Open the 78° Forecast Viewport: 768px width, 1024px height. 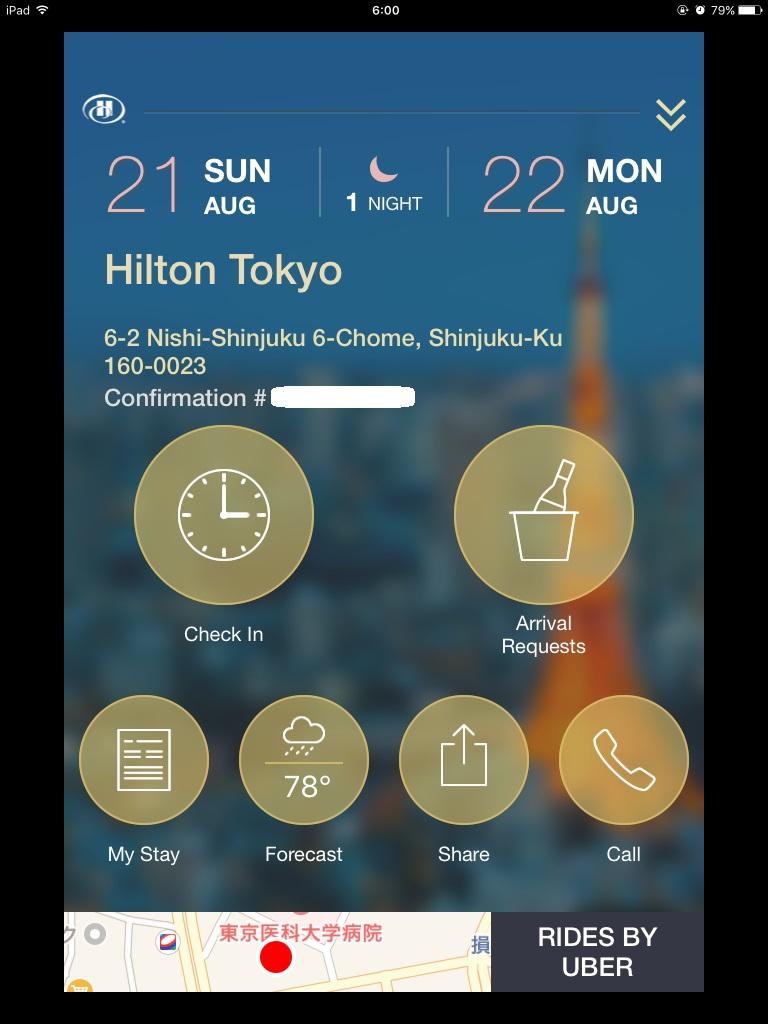coord(304,760)
